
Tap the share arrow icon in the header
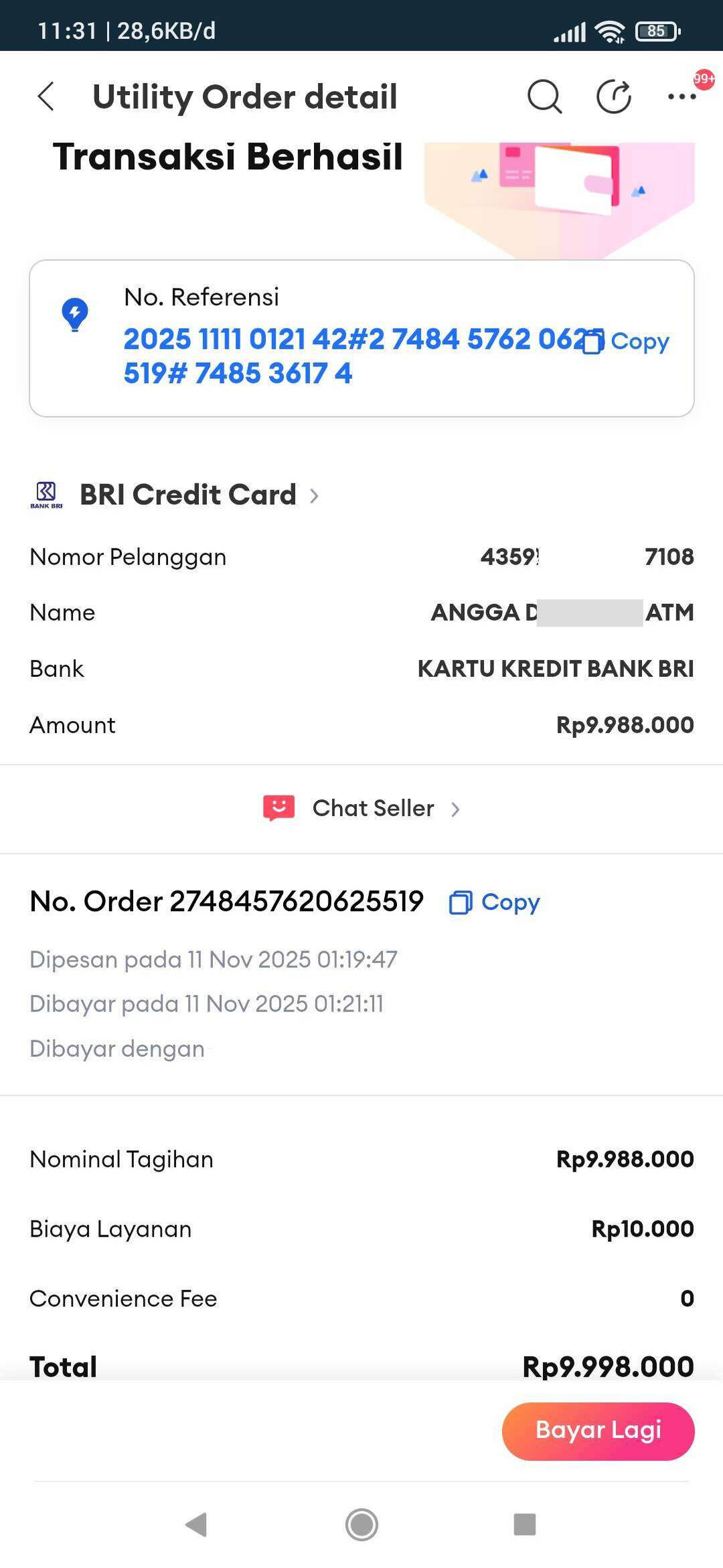pyautogui.click(x=613, y=97)
